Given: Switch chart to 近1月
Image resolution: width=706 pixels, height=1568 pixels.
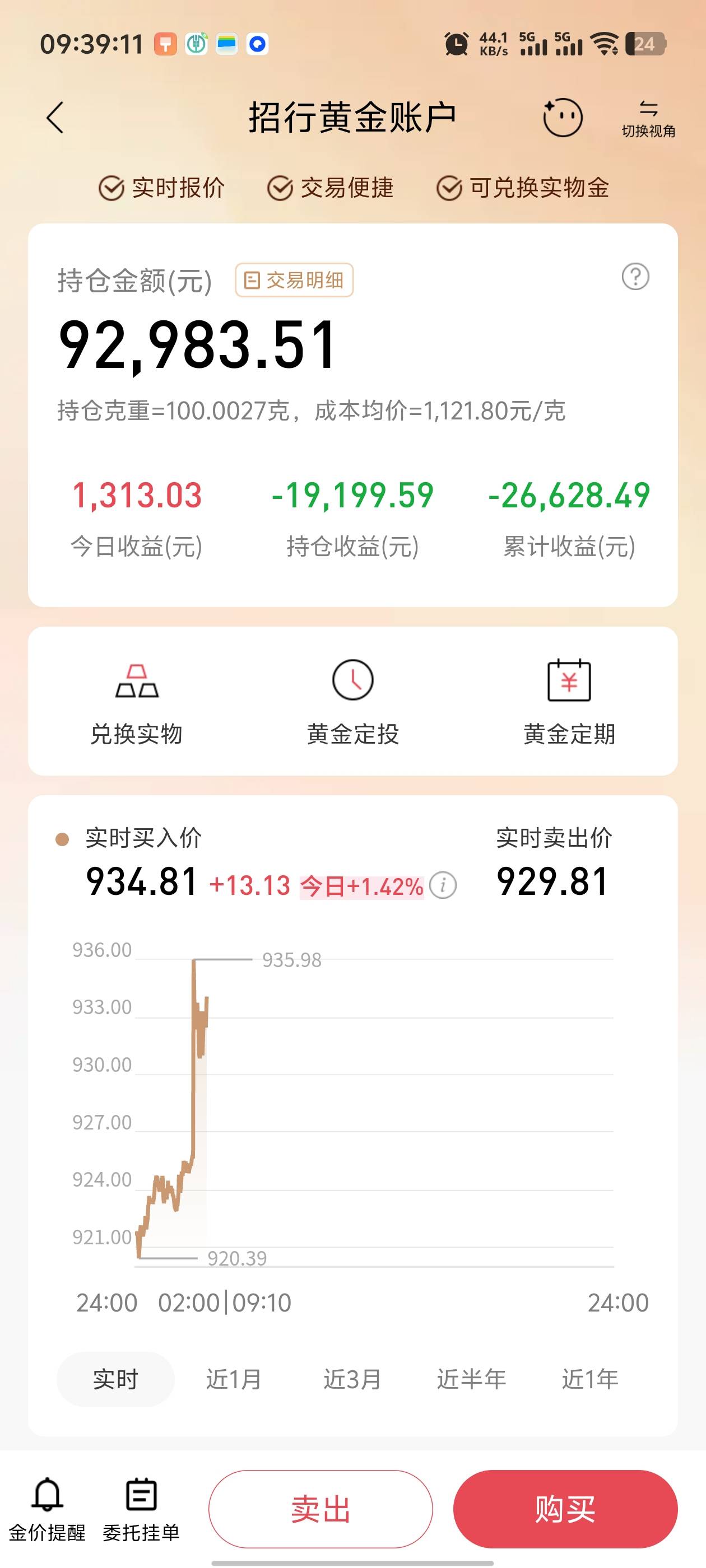Looking at the screenshot, I should [x=234, y=1379].
